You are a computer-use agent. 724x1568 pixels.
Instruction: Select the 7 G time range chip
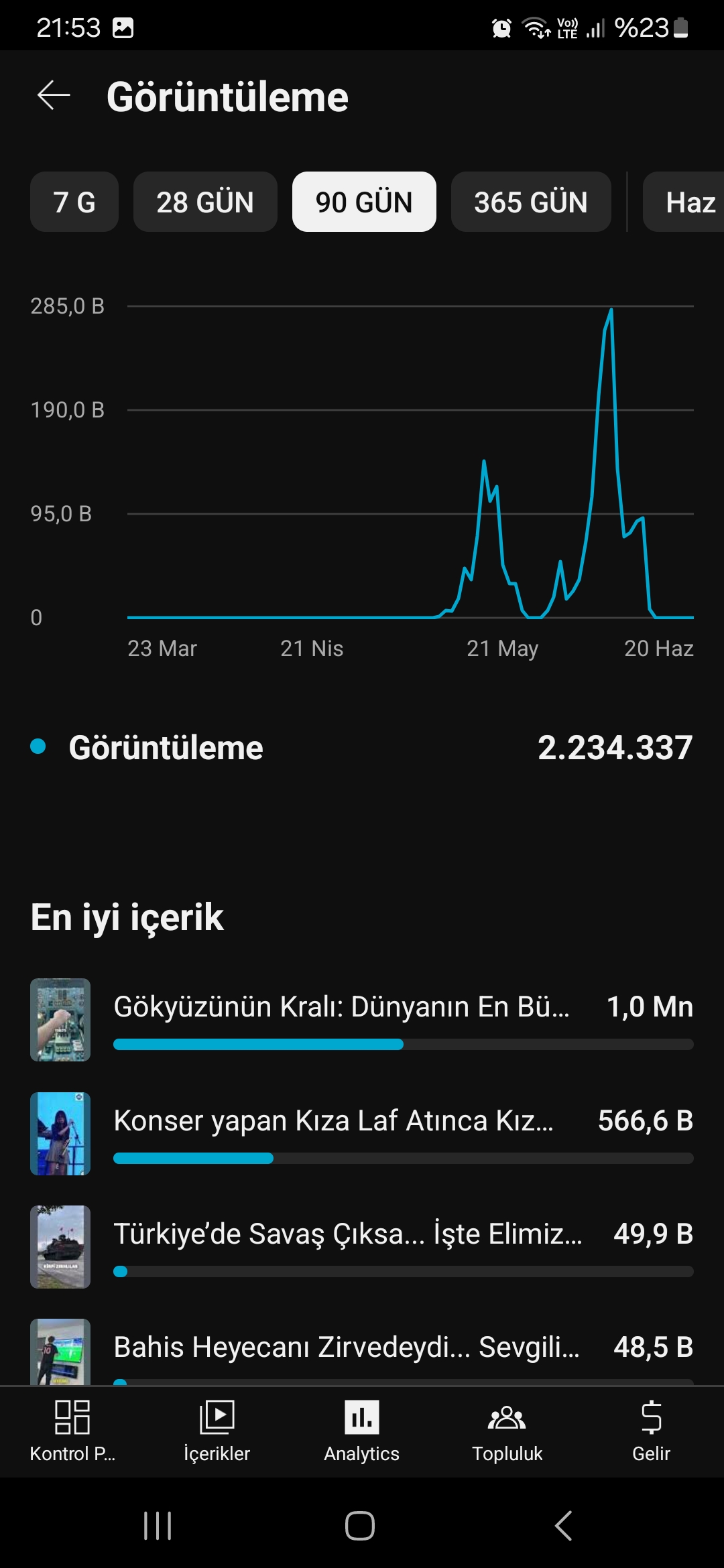click(74, 202)
